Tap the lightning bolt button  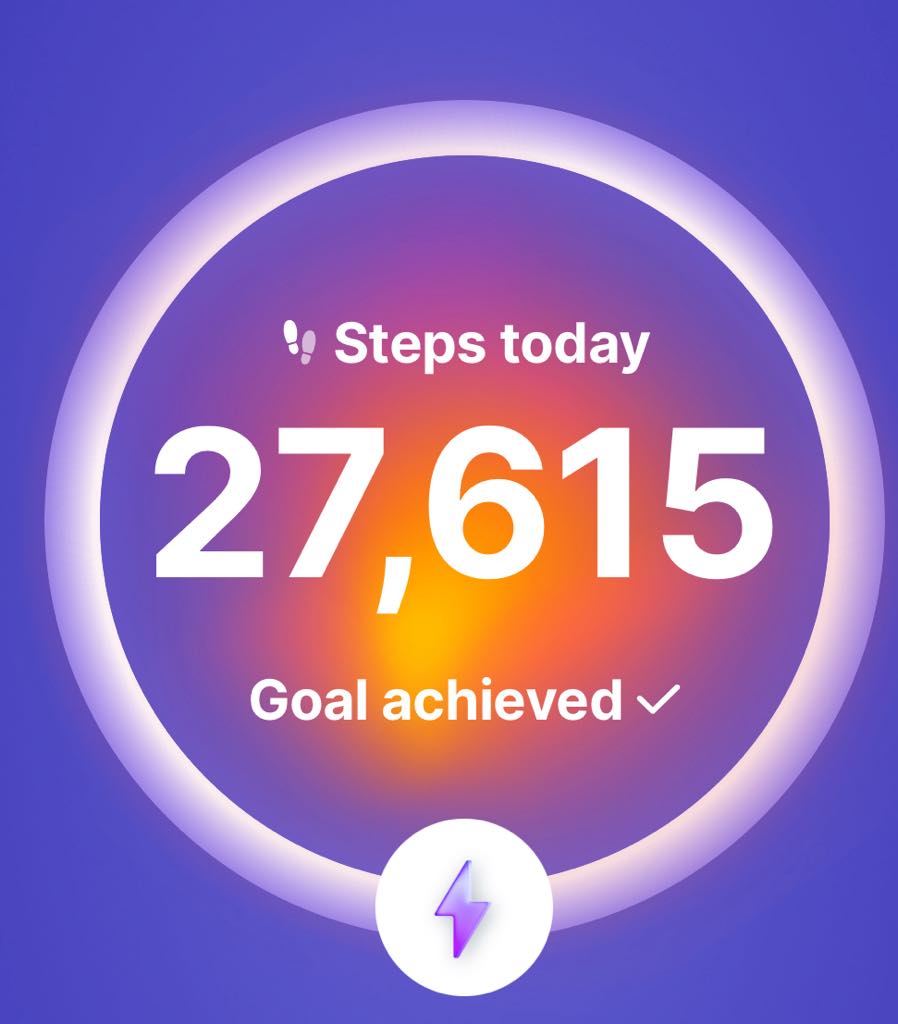point(463,907)
